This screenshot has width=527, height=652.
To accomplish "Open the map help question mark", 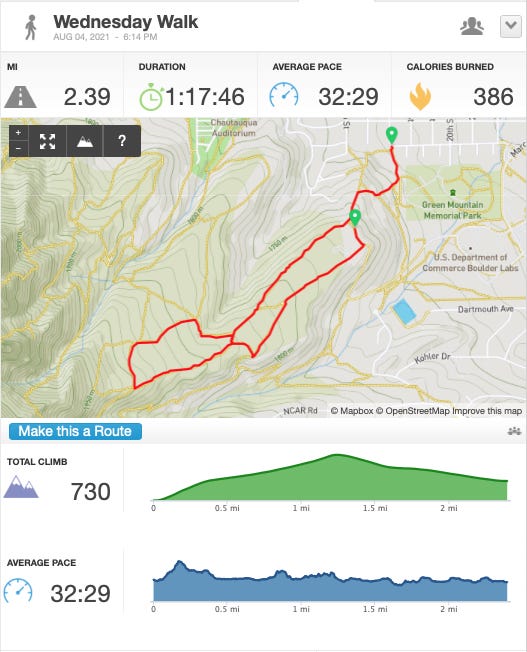I will tap(122, 141).
